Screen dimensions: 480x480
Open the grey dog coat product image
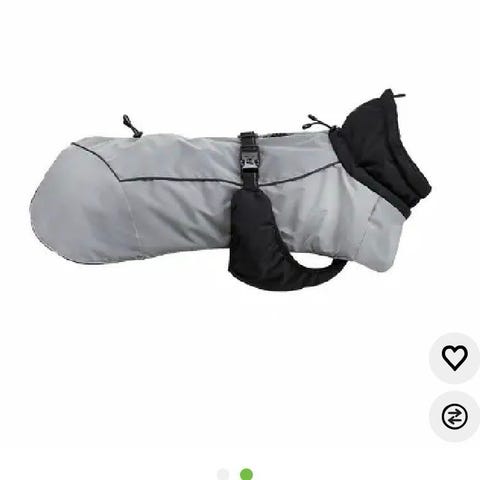point(230,190)
